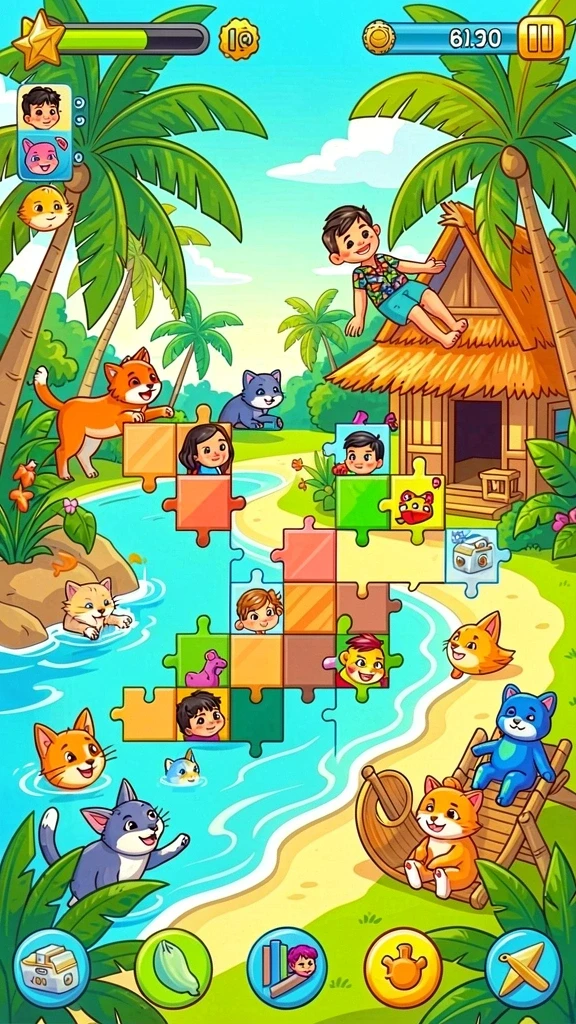Screen dimensions: 576x1024
Task: Tap the gold coin badge beside the progress bar
Action: (x=238, y=39)
